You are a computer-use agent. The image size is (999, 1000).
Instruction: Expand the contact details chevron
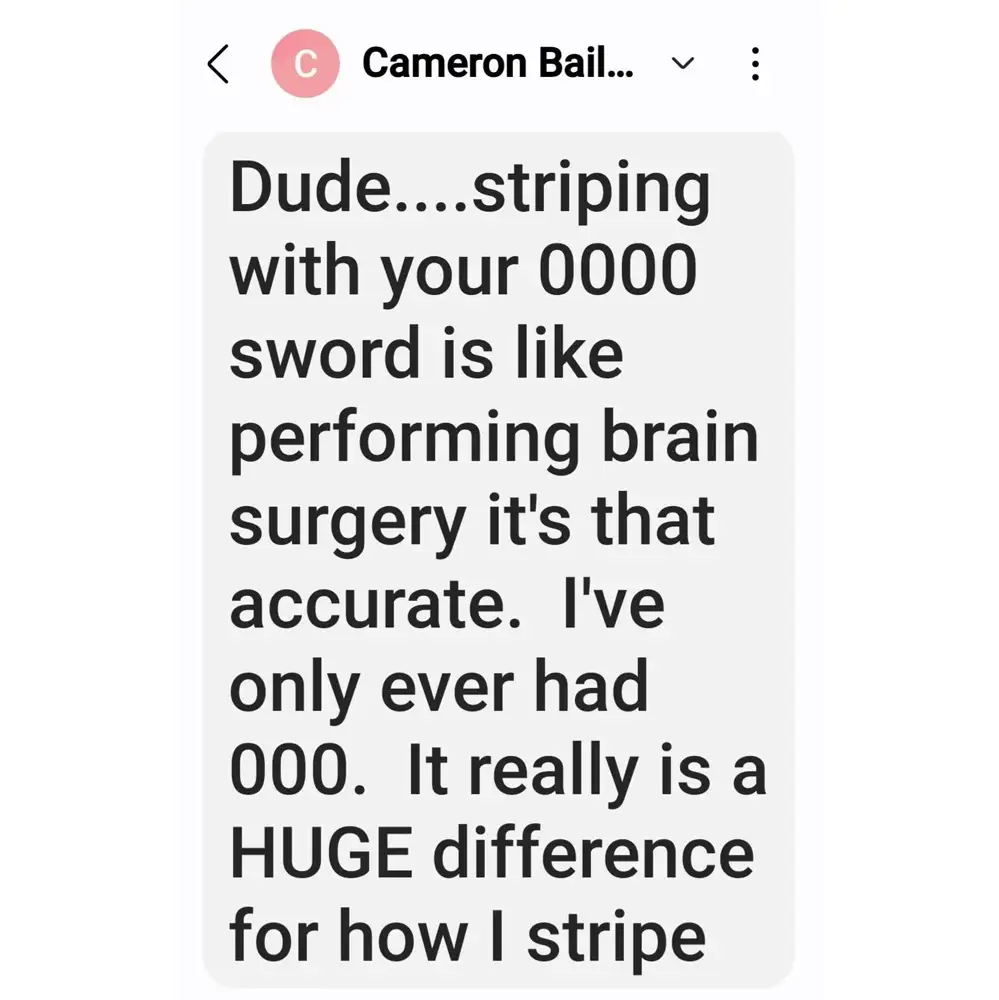point(683,64)
